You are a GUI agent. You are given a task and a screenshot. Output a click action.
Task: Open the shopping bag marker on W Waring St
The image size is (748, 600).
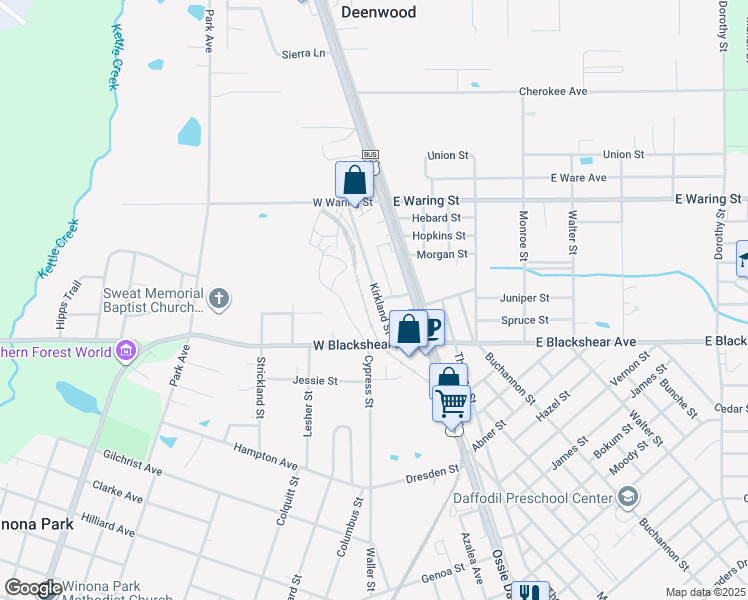(x=354, y=181)
